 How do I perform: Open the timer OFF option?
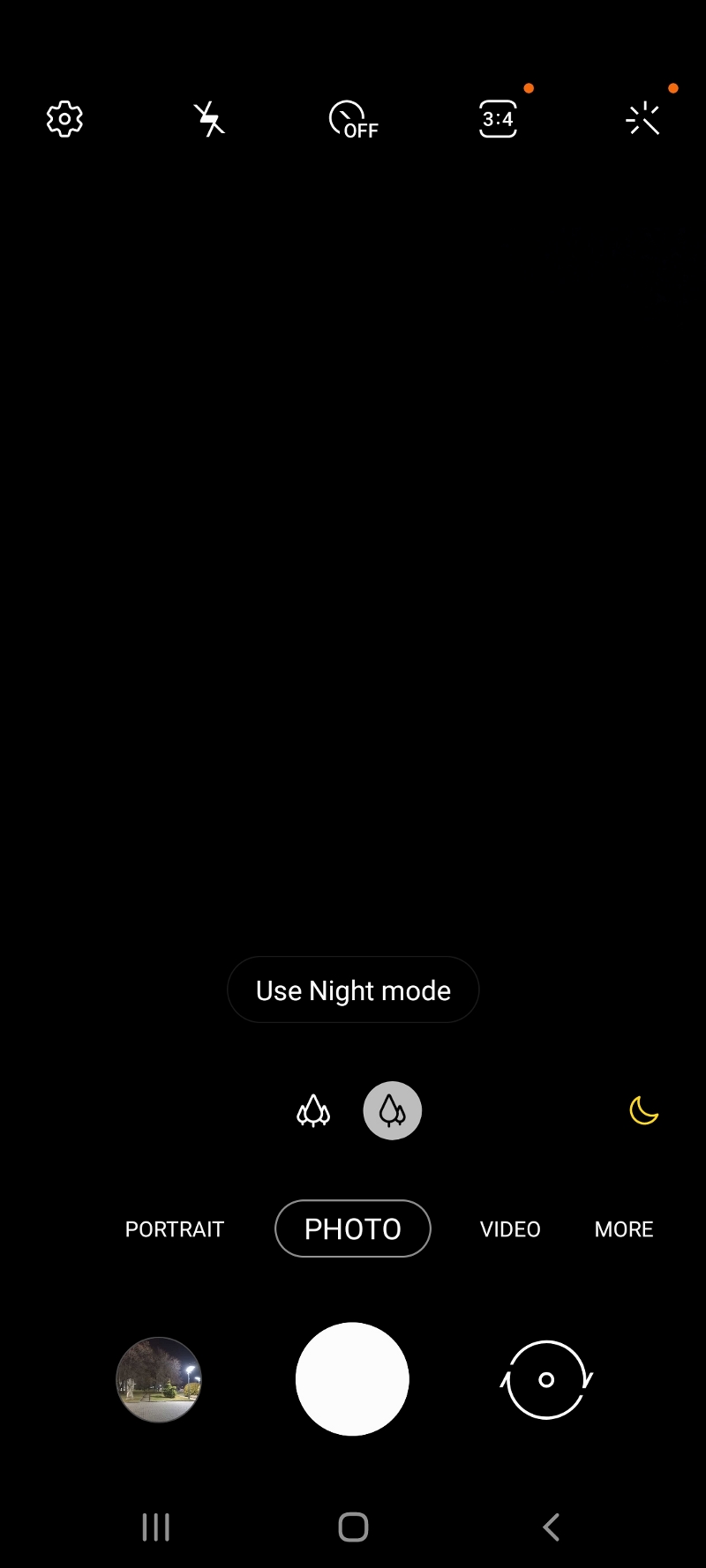pos(353,120)
